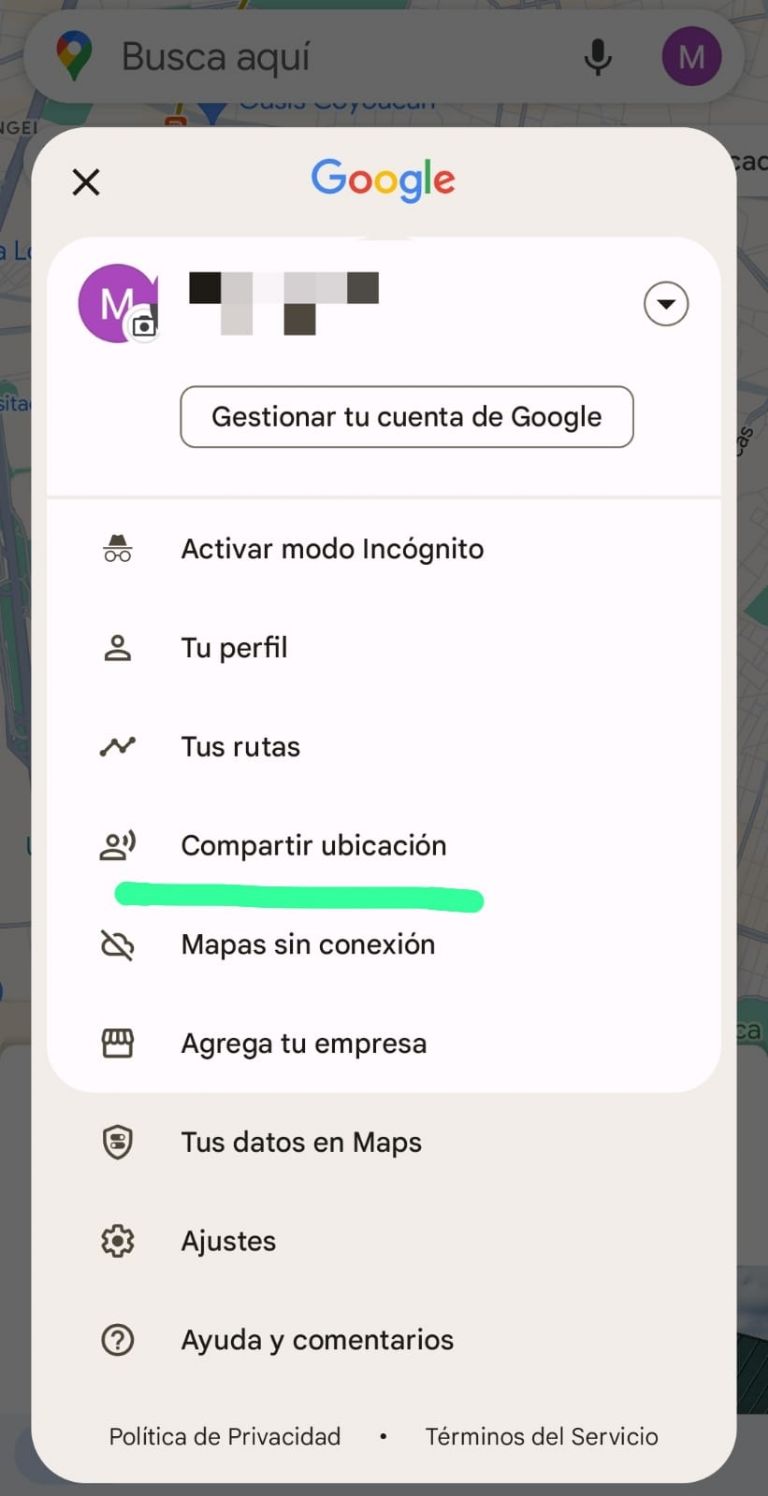Expand the account switcher arrow

[666, 304]
